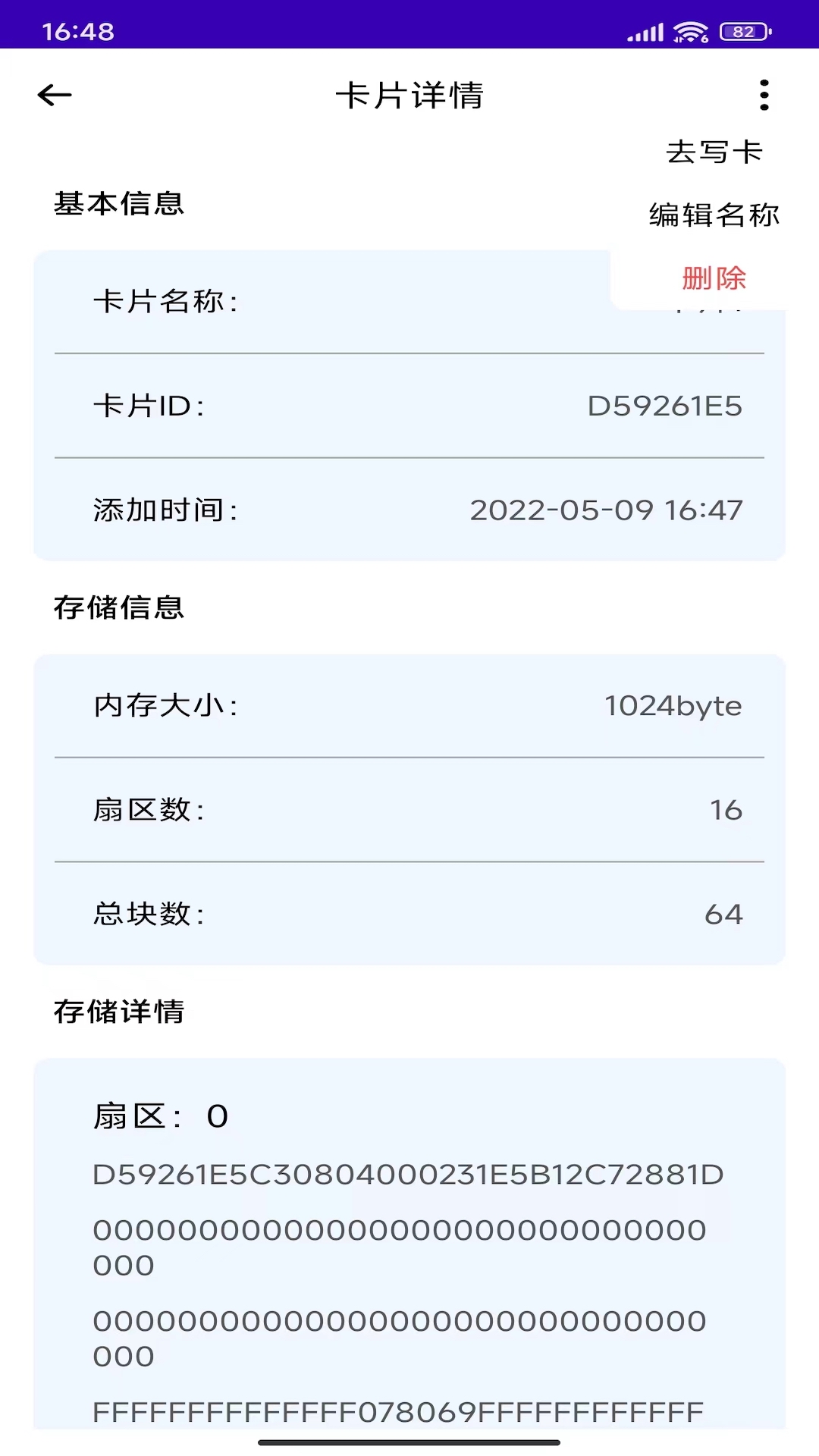The height and width of the screenshot is (1456, 819).
Task: Select 编辑名称 from the overflow menu
Action: 714,215
